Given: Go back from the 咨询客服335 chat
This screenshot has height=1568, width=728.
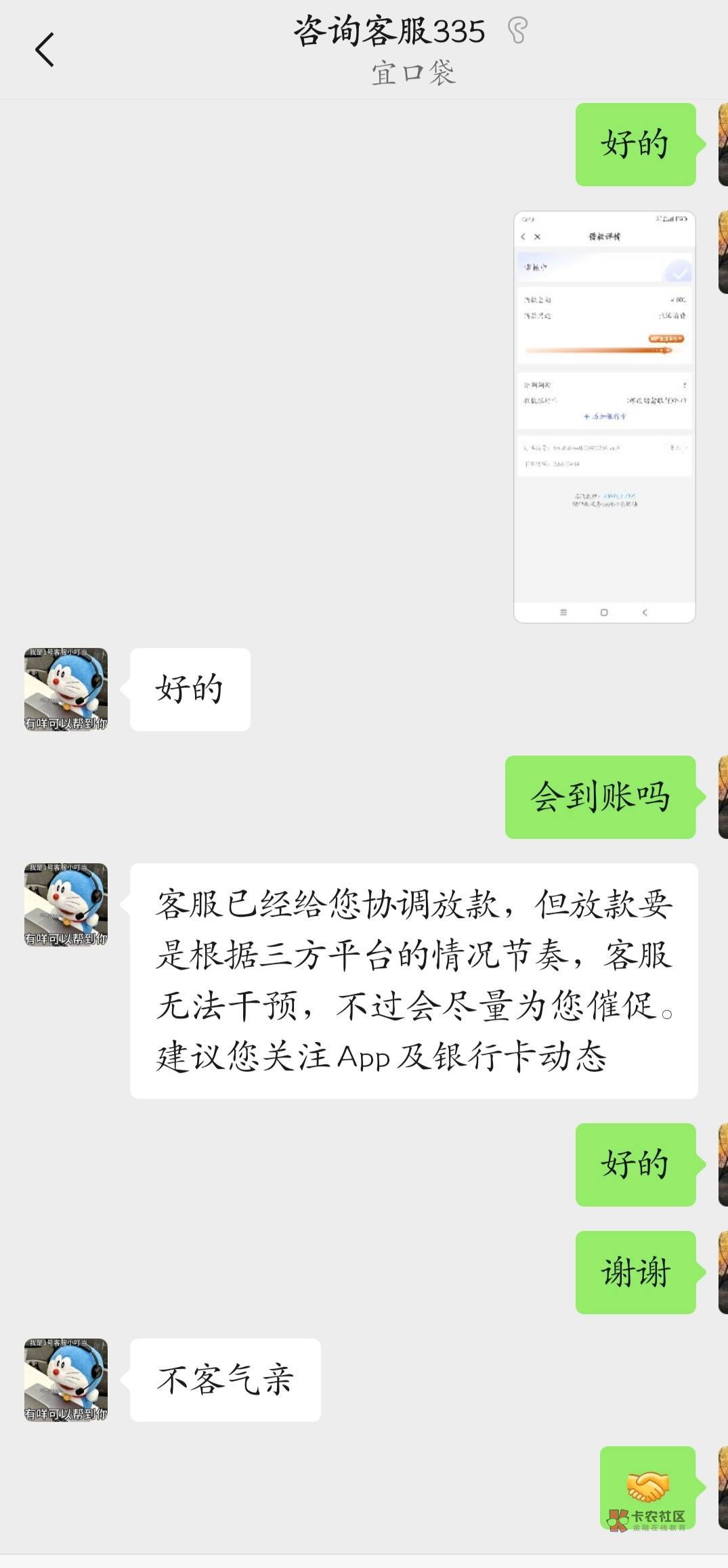Looking at the screenshot, I should [45, 50].
